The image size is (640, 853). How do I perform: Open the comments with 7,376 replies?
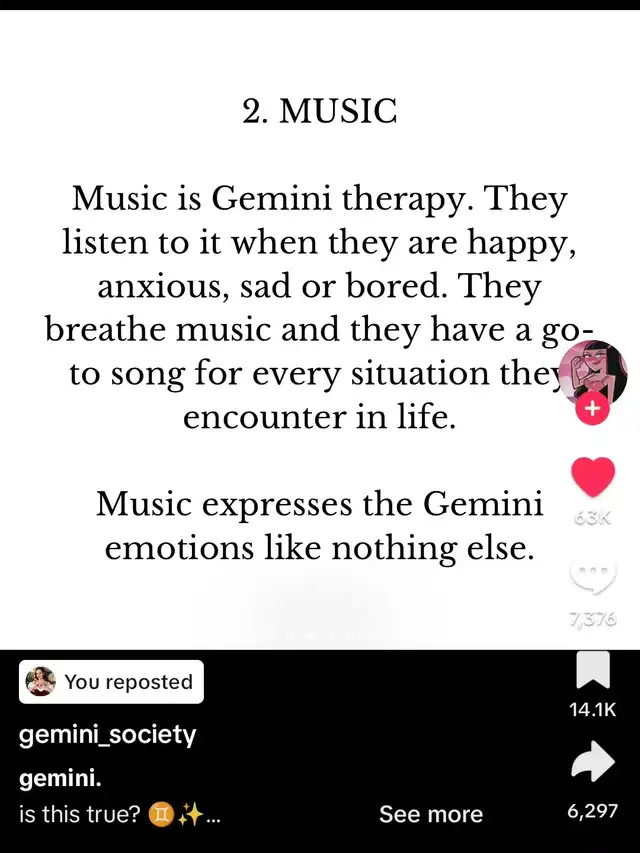pyautogui.click(x=593, y=576)
